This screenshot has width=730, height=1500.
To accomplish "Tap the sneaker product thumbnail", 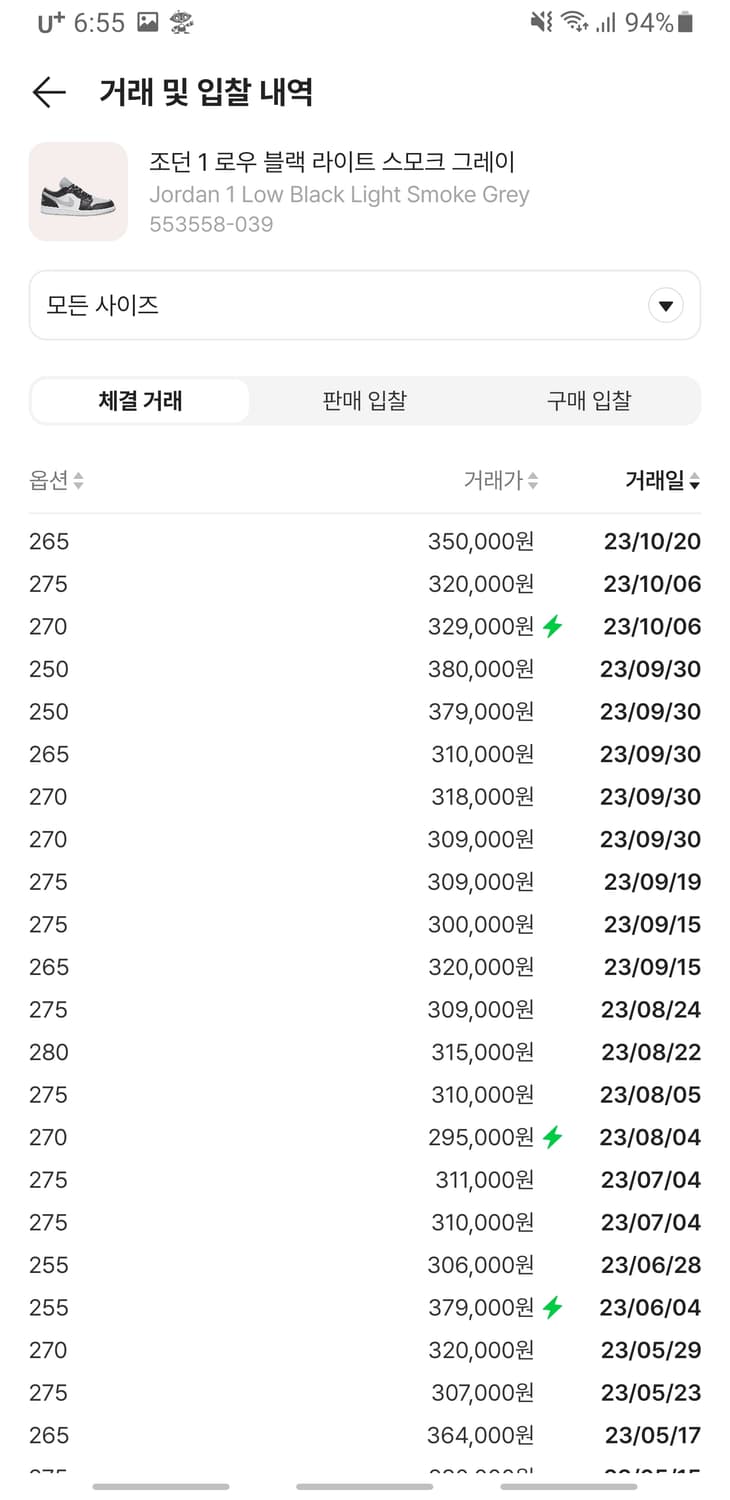I will tap(78, 191).
